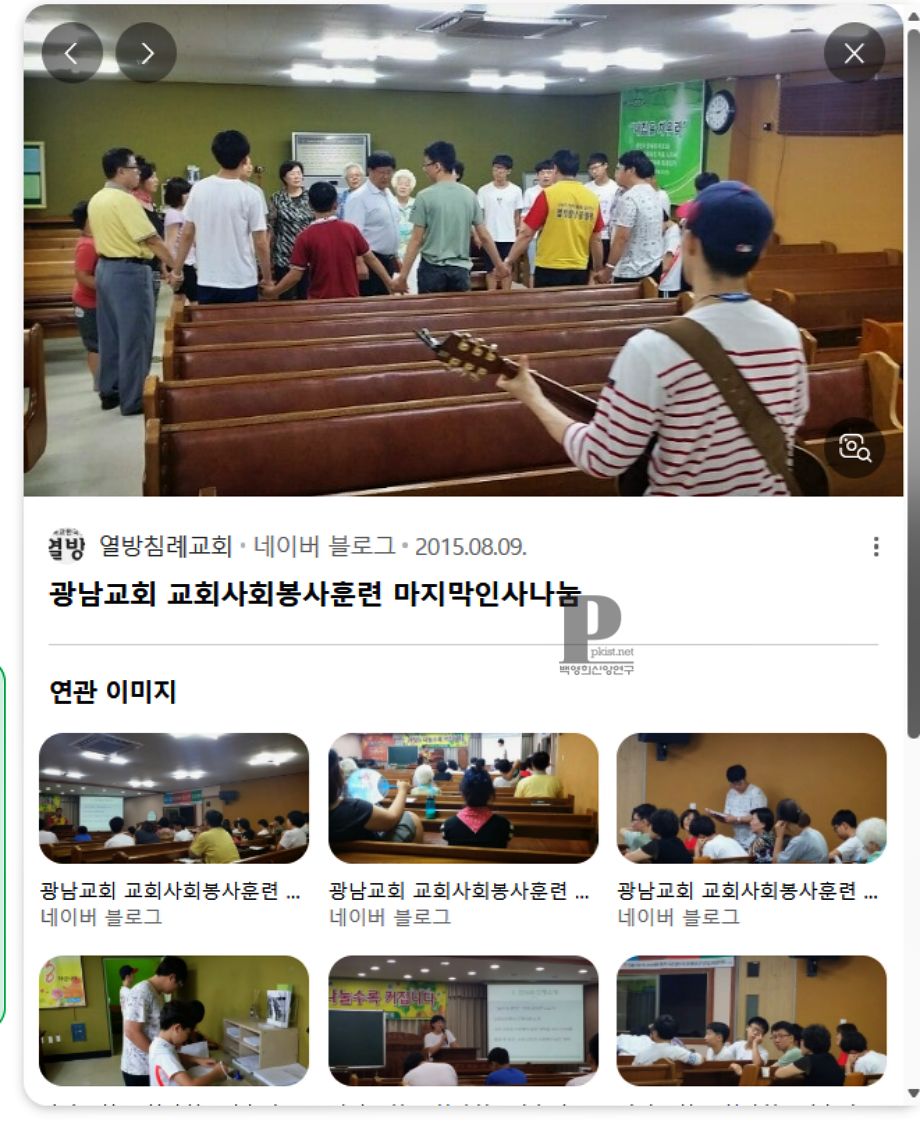Image resolution: width=920 pixels, height=1121 pixels.
Task: Search with image lens icon
Action: [854, 448]
